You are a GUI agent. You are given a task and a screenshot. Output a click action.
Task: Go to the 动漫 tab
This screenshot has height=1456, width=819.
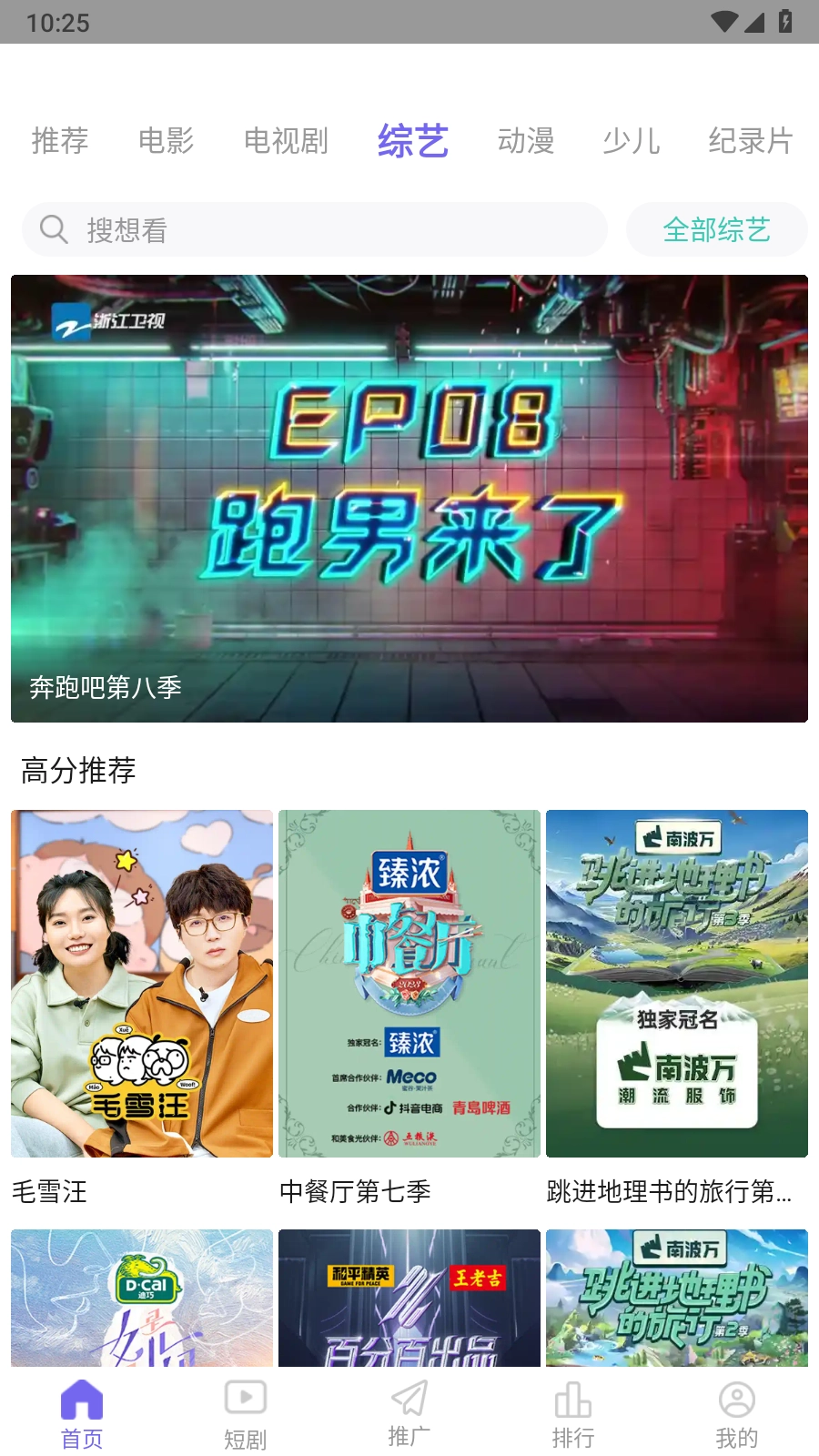tap(526, 141)
